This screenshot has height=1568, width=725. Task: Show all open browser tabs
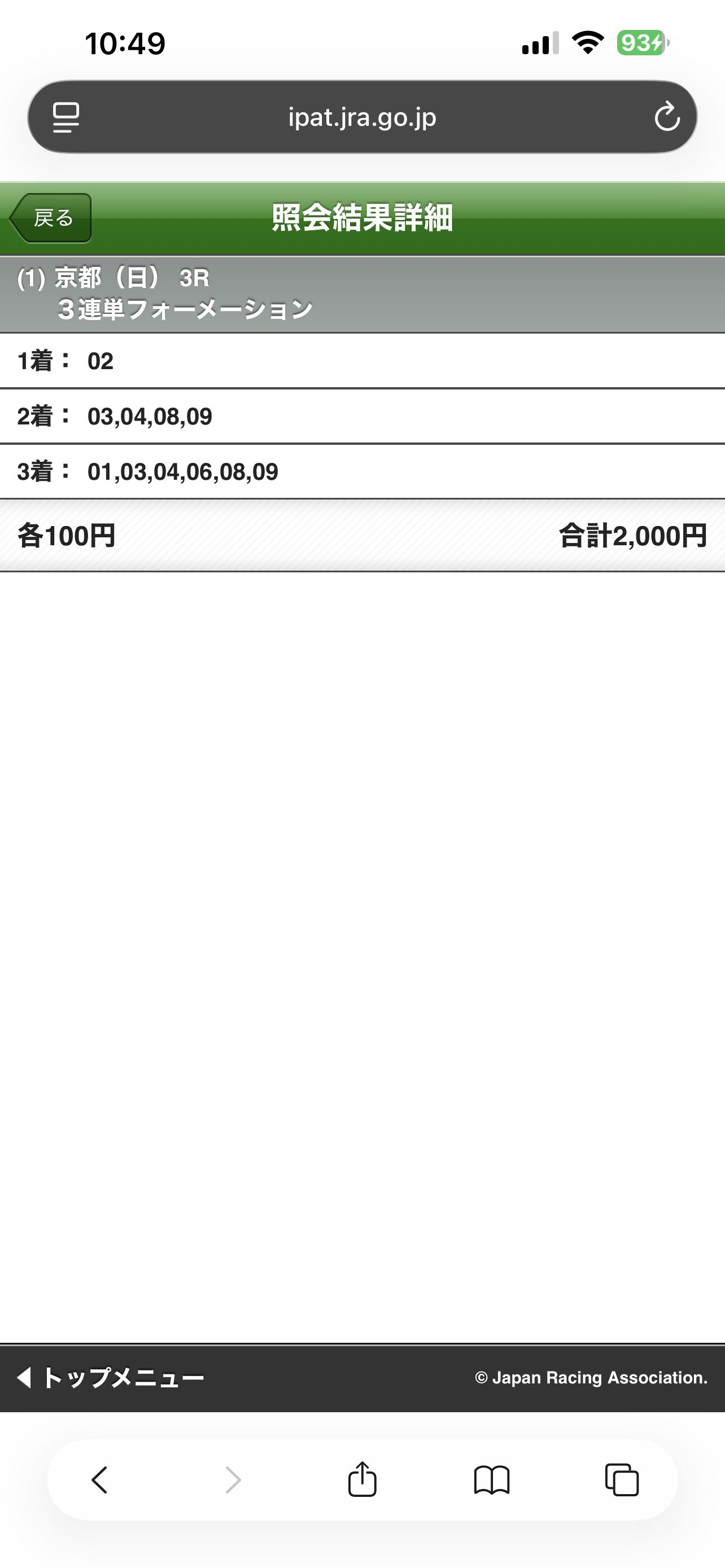pos(622,1480)
